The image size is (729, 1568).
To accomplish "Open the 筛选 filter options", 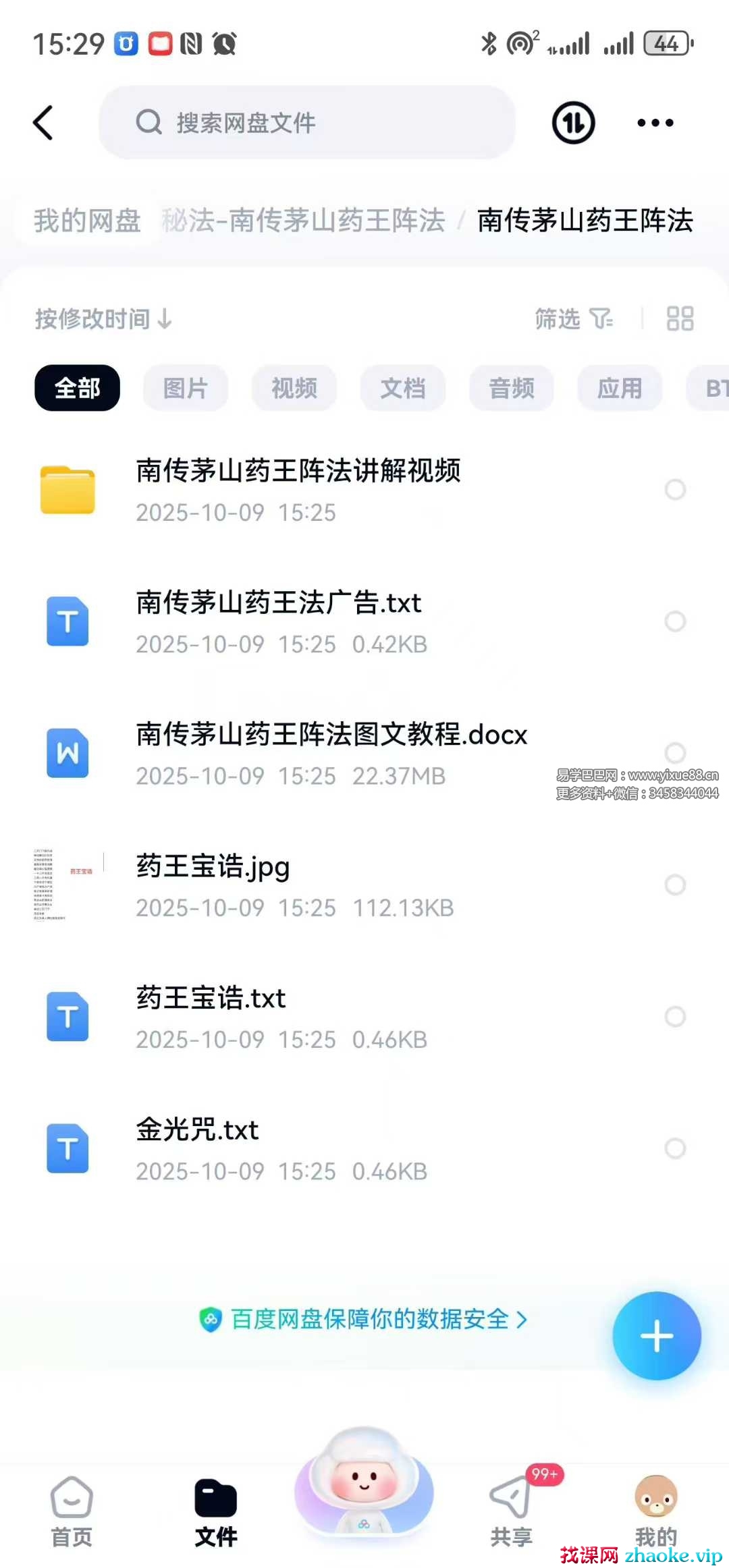I will point(573,318).
